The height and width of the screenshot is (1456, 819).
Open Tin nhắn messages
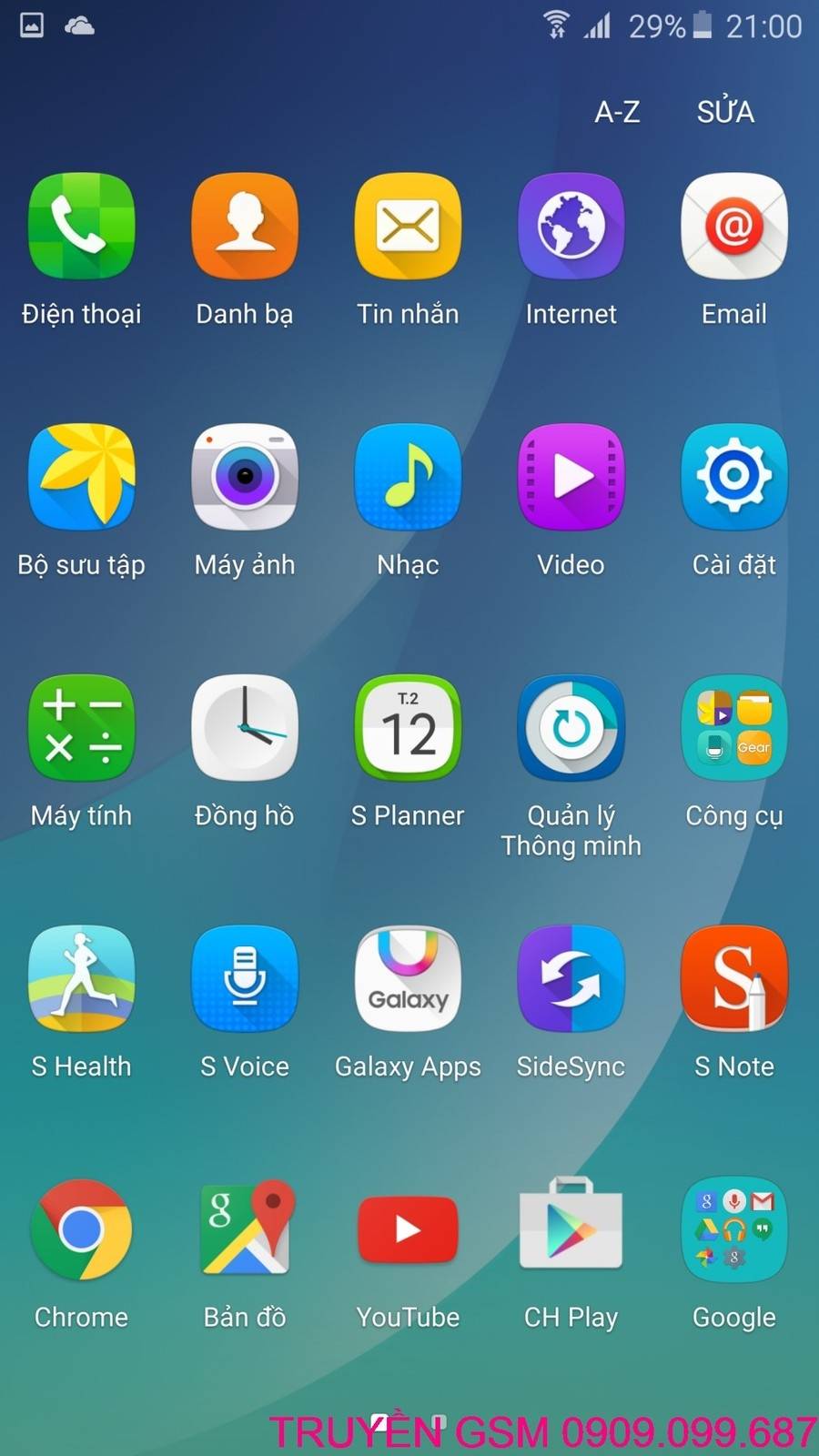coord(408,226)
